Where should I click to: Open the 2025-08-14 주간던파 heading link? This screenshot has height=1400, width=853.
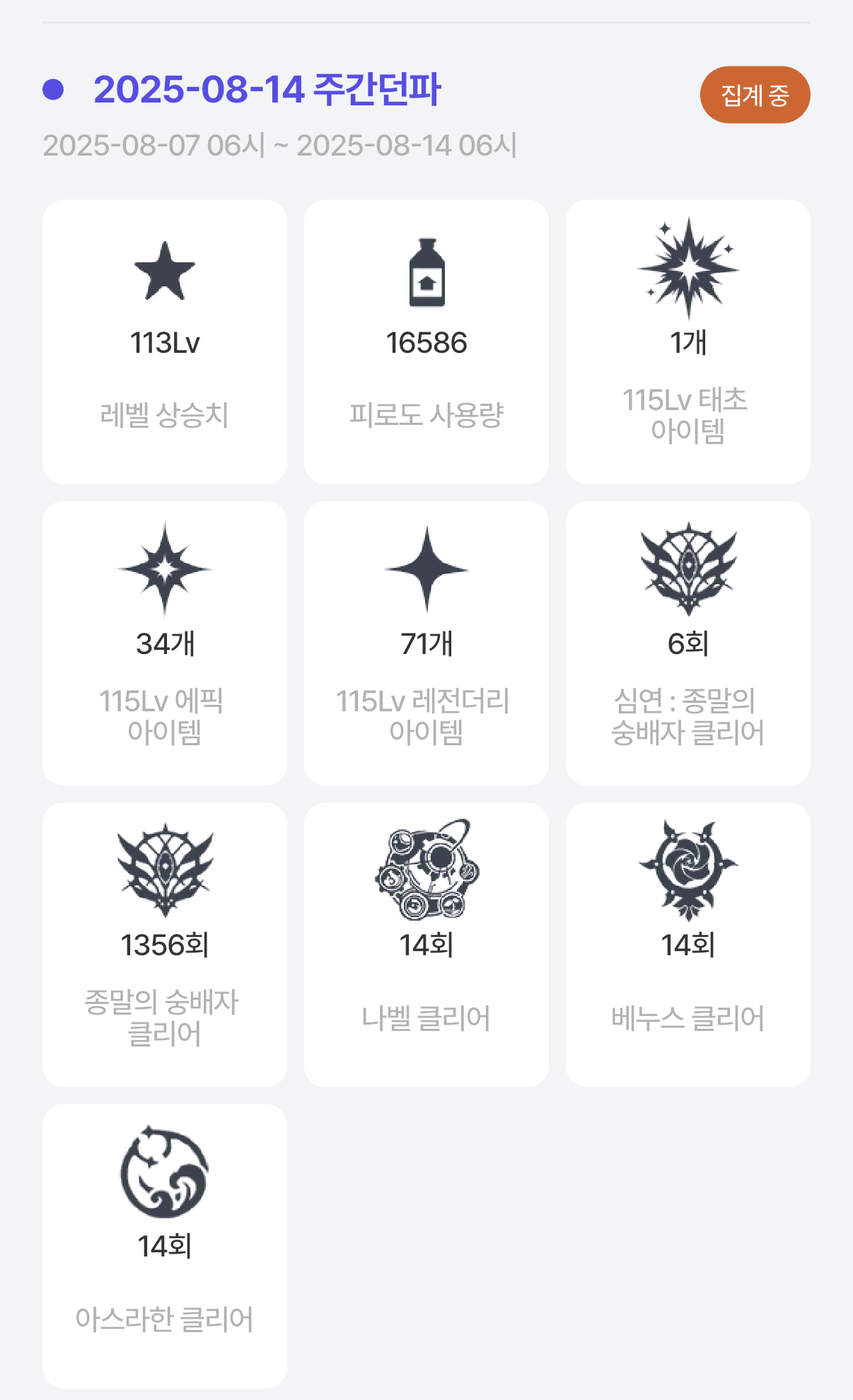point(267,90)
